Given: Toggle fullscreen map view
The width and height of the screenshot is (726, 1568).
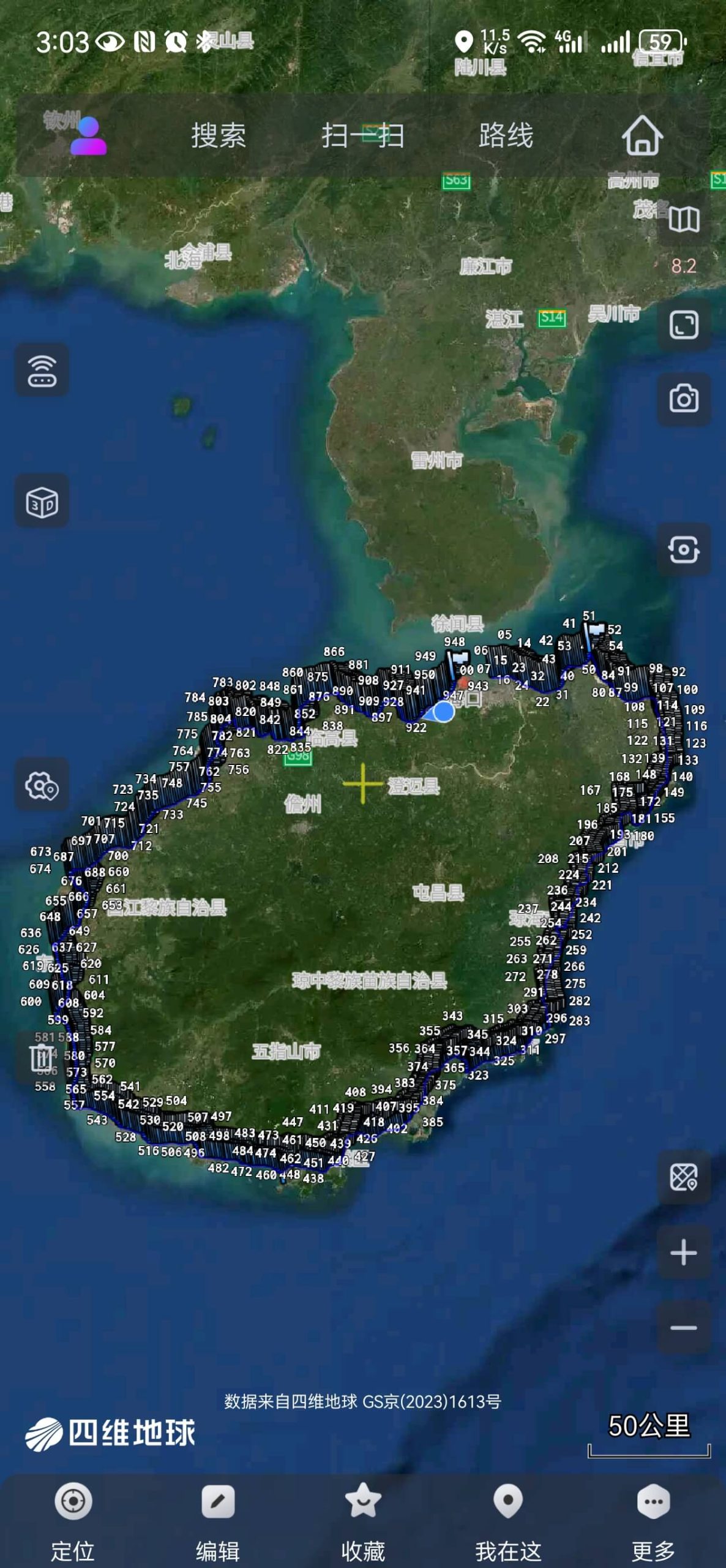Looking at the screenshot, I should click(x=684, y=325).
